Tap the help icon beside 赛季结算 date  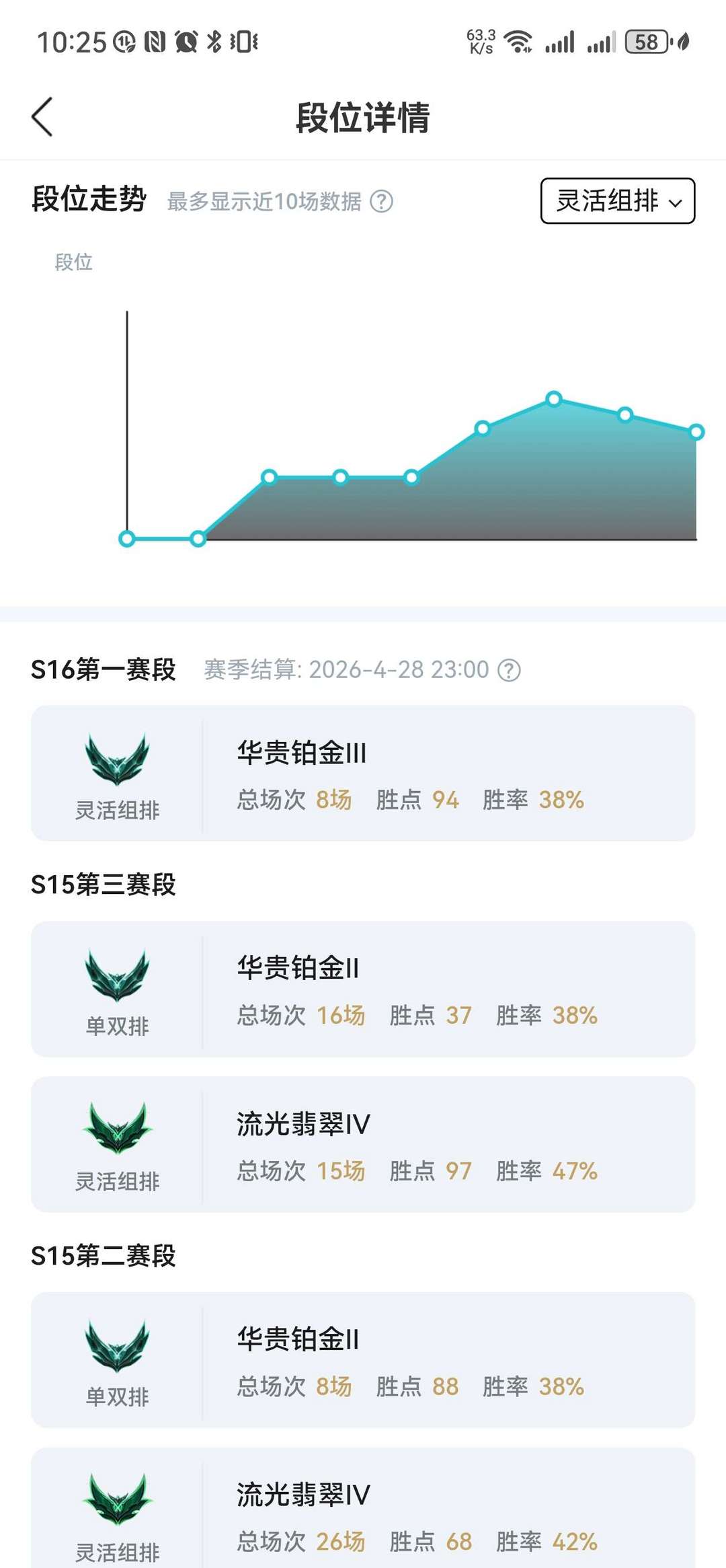(509, 670)
